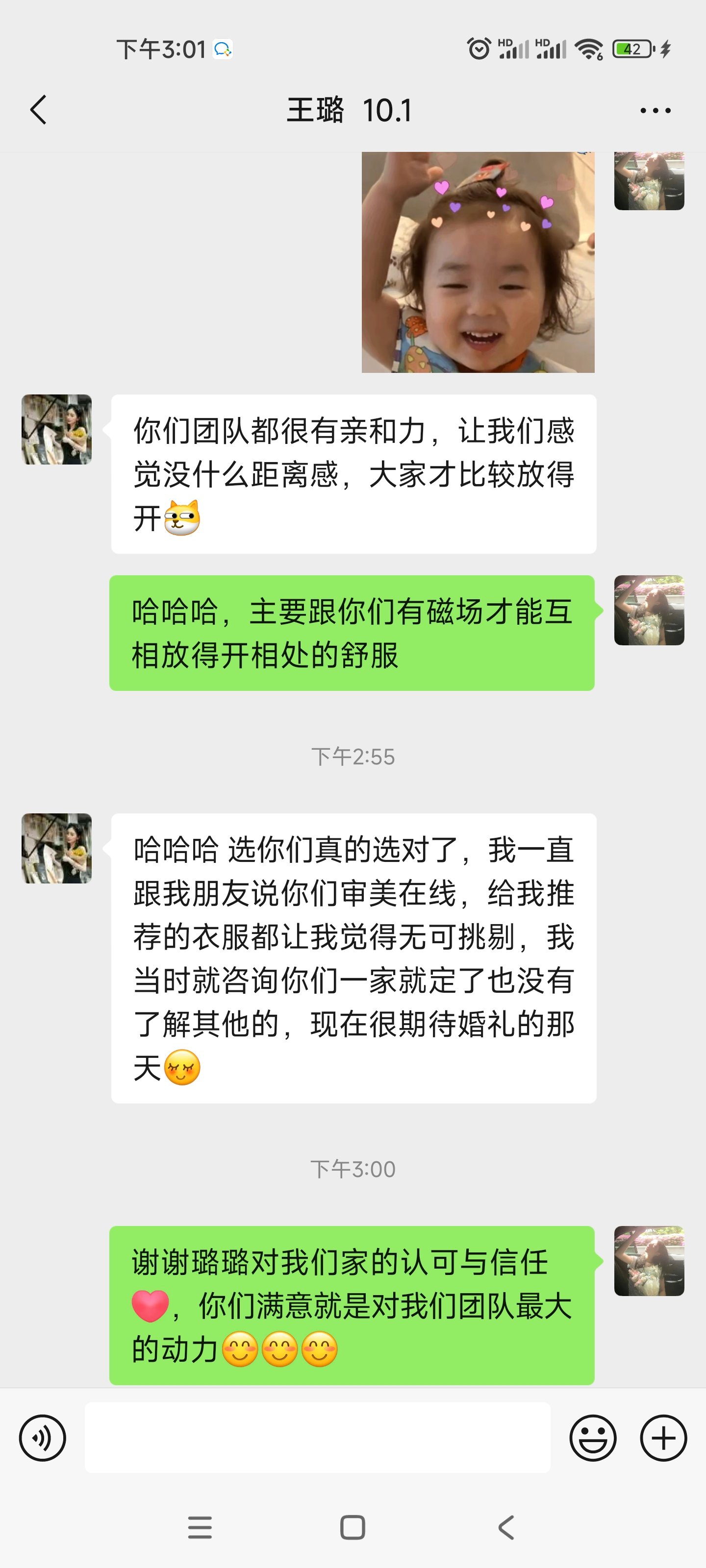Viewport: 706px width, 1568px height.
Task: Tap the system home button
Action: [353, 1527]
